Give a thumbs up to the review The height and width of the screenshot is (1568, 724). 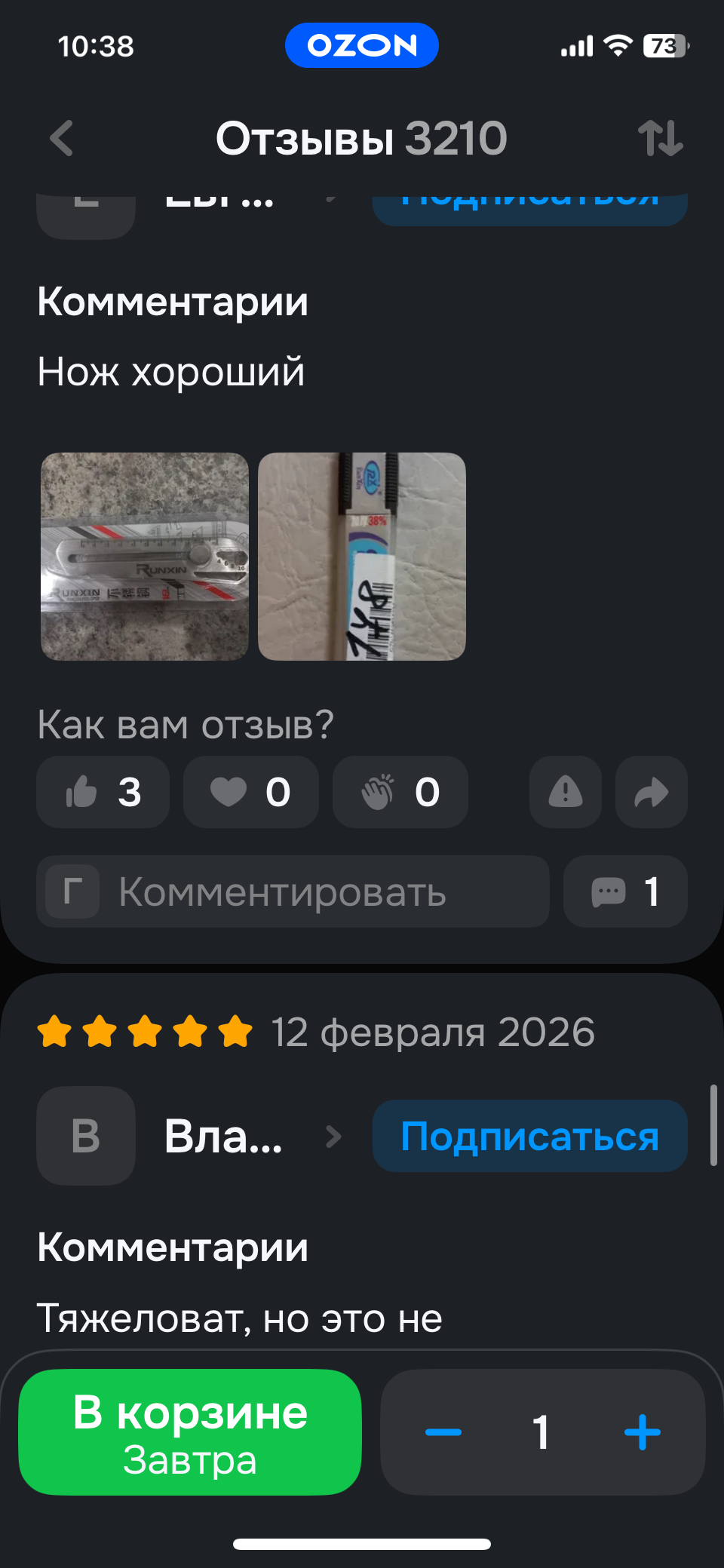pyautogui.click(x=103, y=792)
